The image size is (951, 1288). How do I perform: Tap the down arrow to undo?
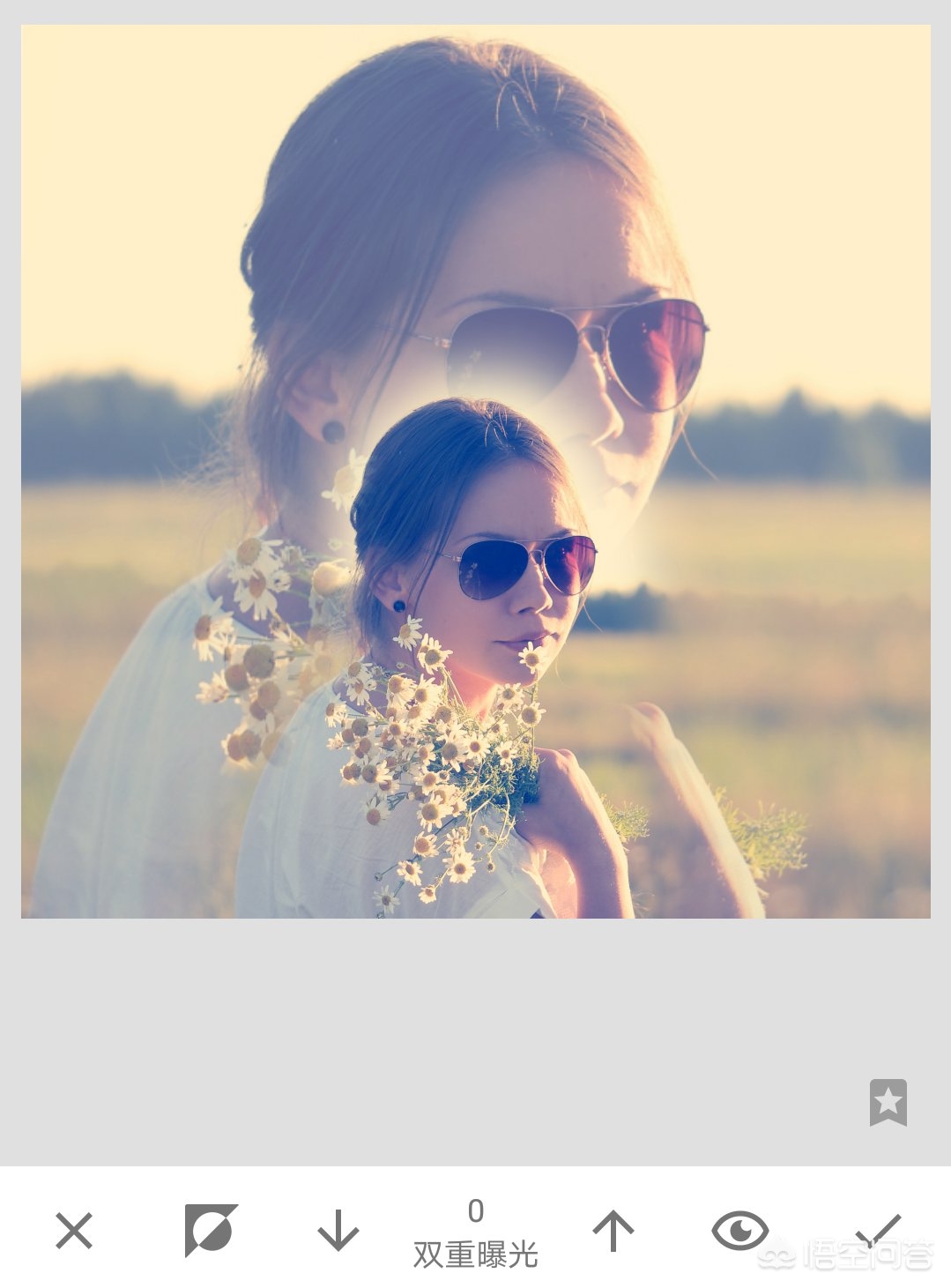338,1230
